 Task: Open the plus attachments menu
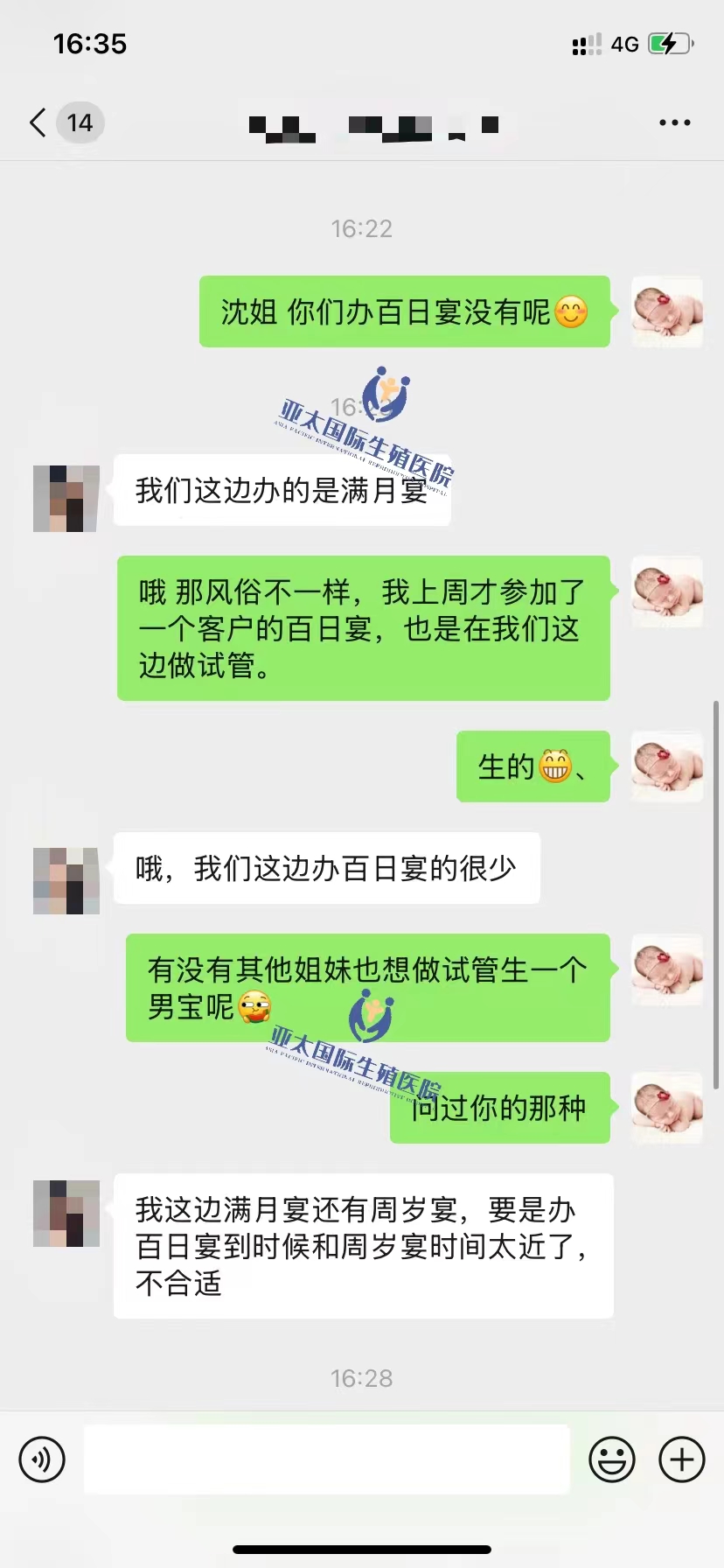tap(682, 1459)
